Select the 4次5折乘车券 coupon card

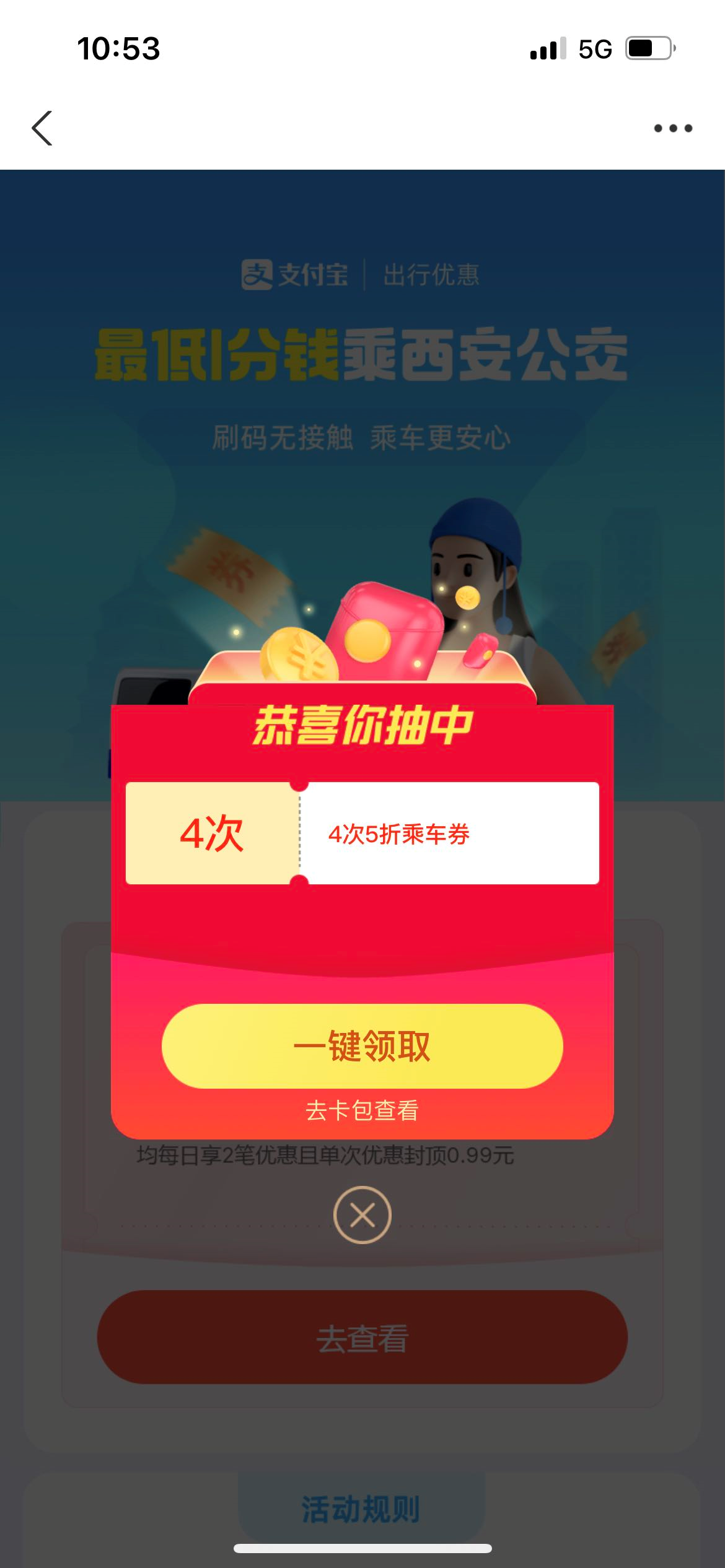click(x=362, y=833)
